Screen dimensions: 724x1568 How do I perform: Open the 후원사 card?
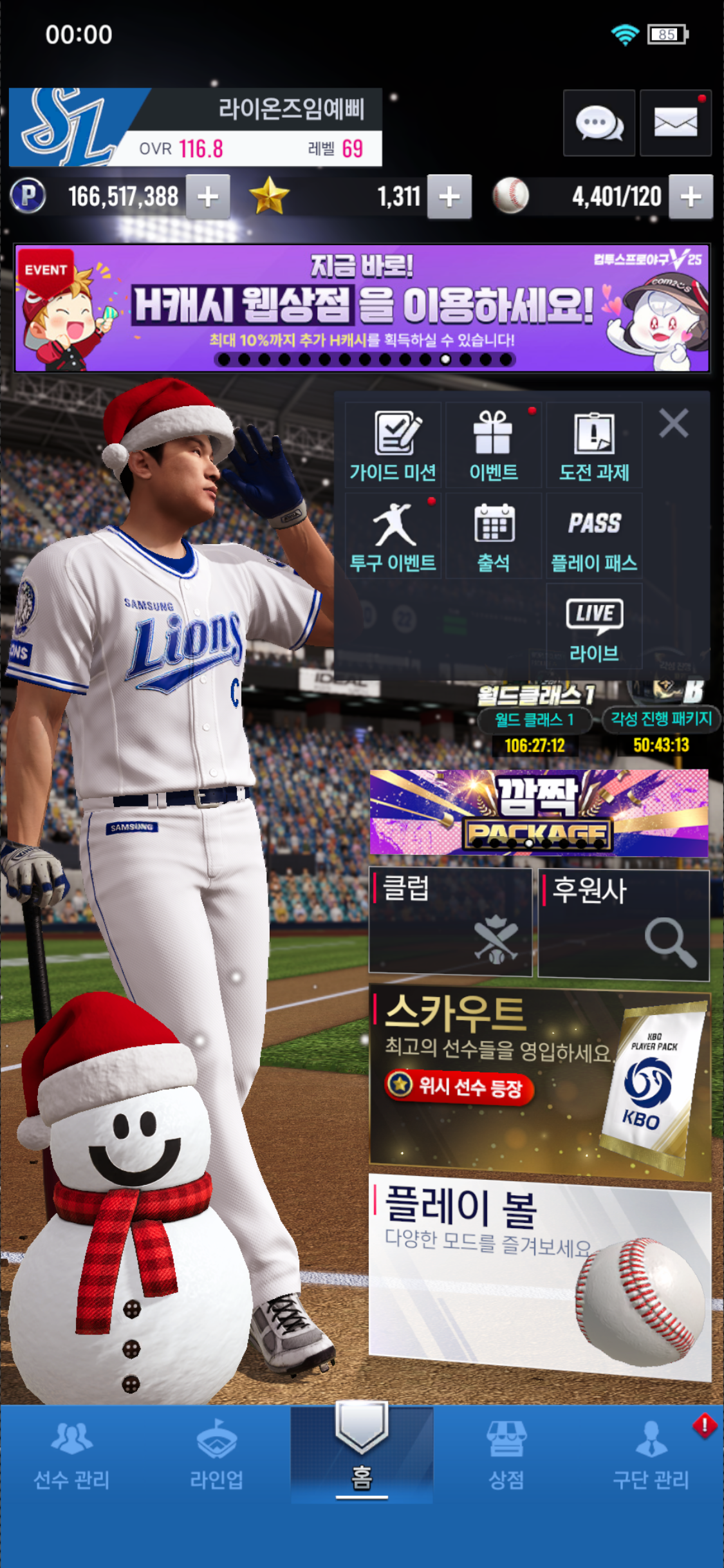tap(623, 924)
